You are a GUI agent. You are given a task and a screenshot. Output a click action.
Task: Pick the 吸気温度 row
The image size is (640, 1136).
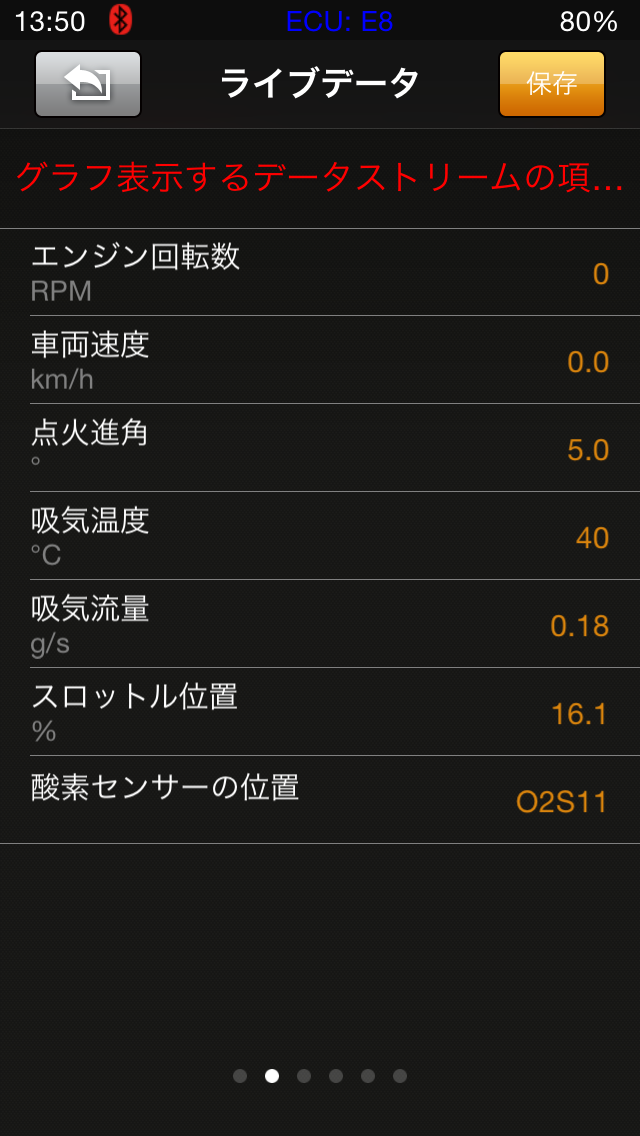pos(320,536)
